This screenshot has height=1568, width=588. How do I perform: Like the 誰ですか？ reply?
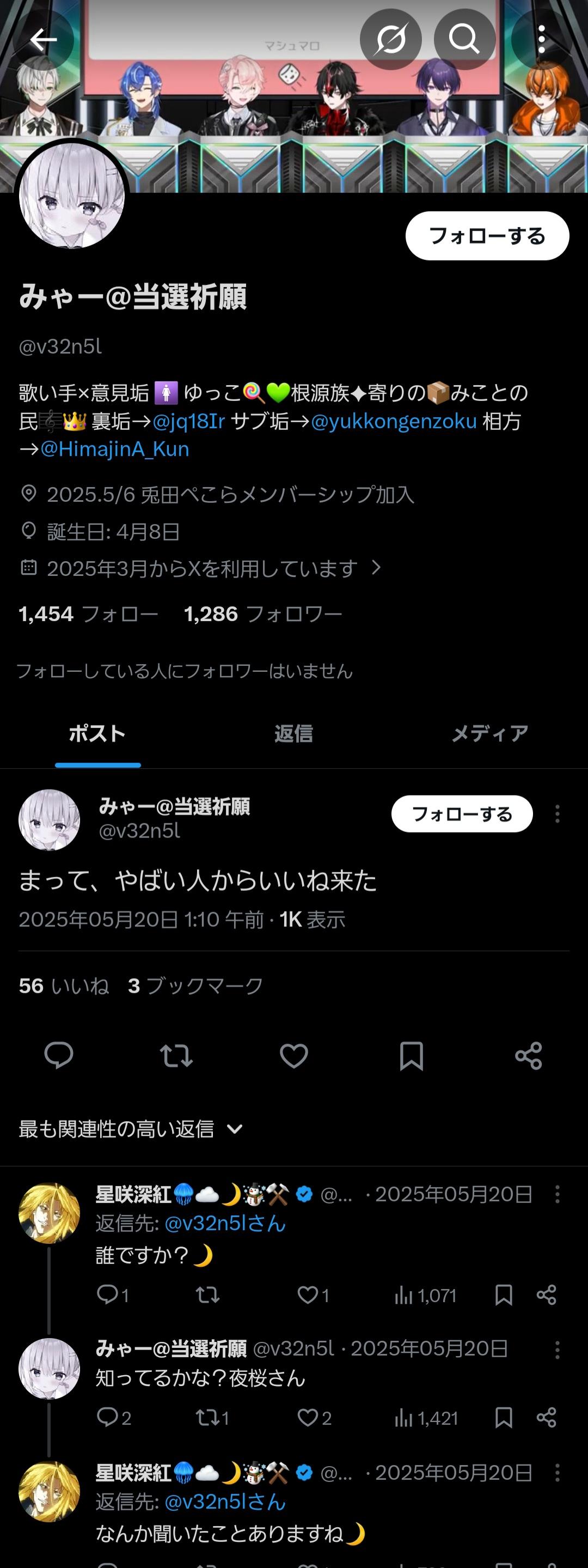pyautogui.click(x=308, y=1294)
